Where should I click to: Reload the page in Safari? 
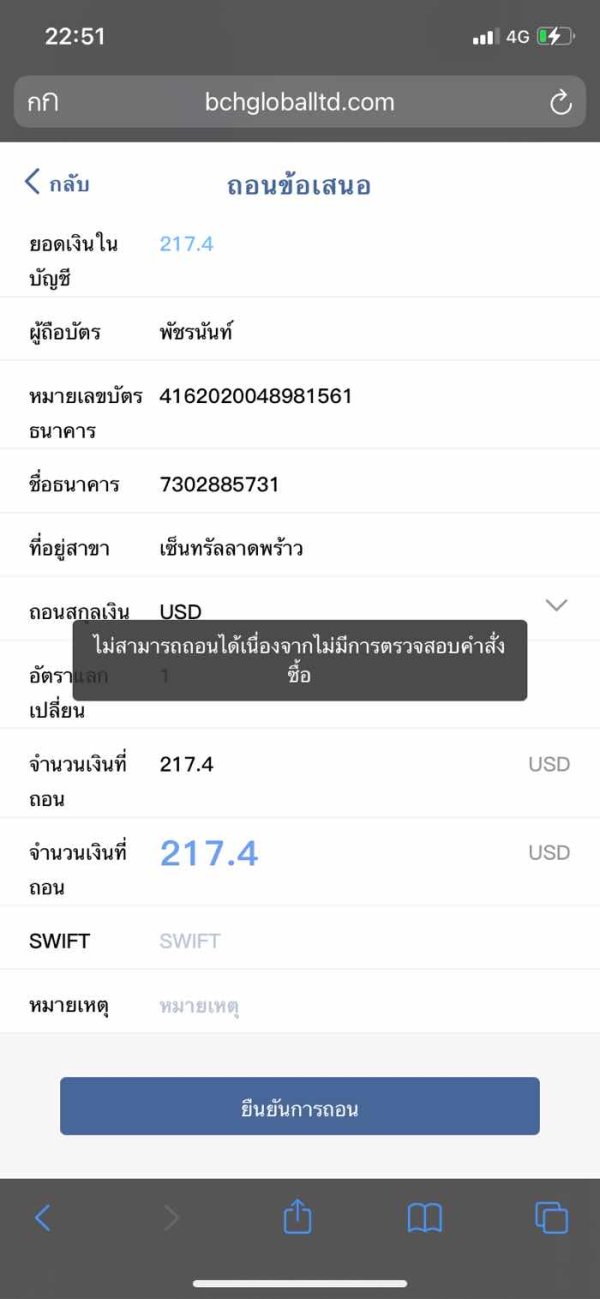click(x=561, y=102)
